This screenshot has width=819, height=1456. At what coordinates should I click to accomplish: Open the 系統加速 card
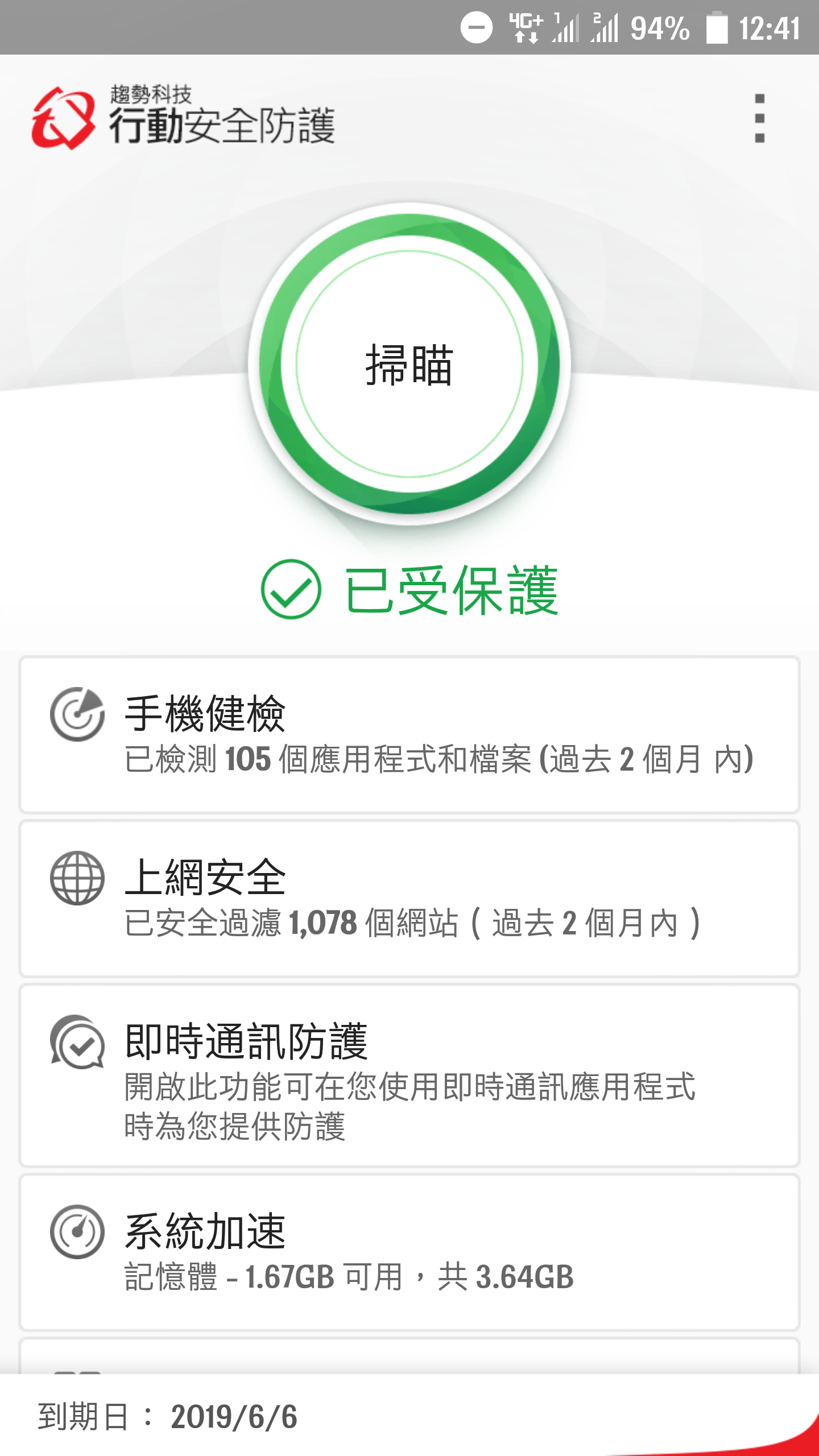point(409,1252)
